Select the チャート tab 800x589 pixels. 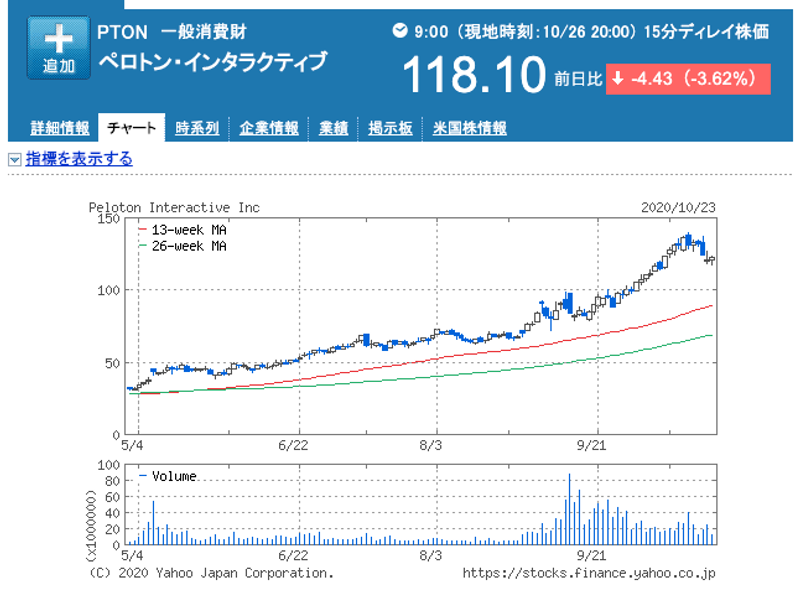(x=132, y=128)
